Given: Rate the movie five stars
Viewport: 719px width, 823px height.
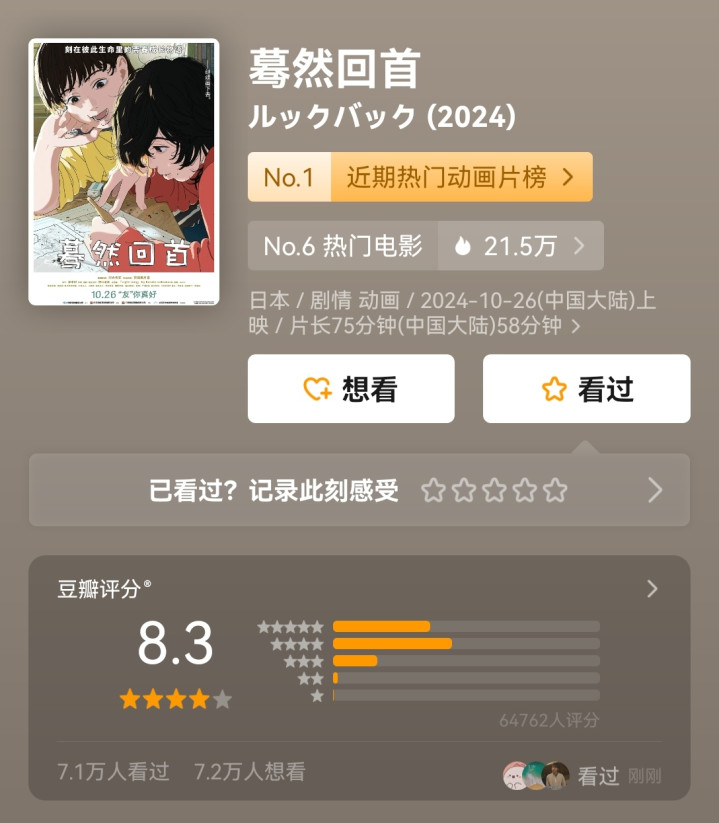Looking at the screenshot, I should [556, 490].
